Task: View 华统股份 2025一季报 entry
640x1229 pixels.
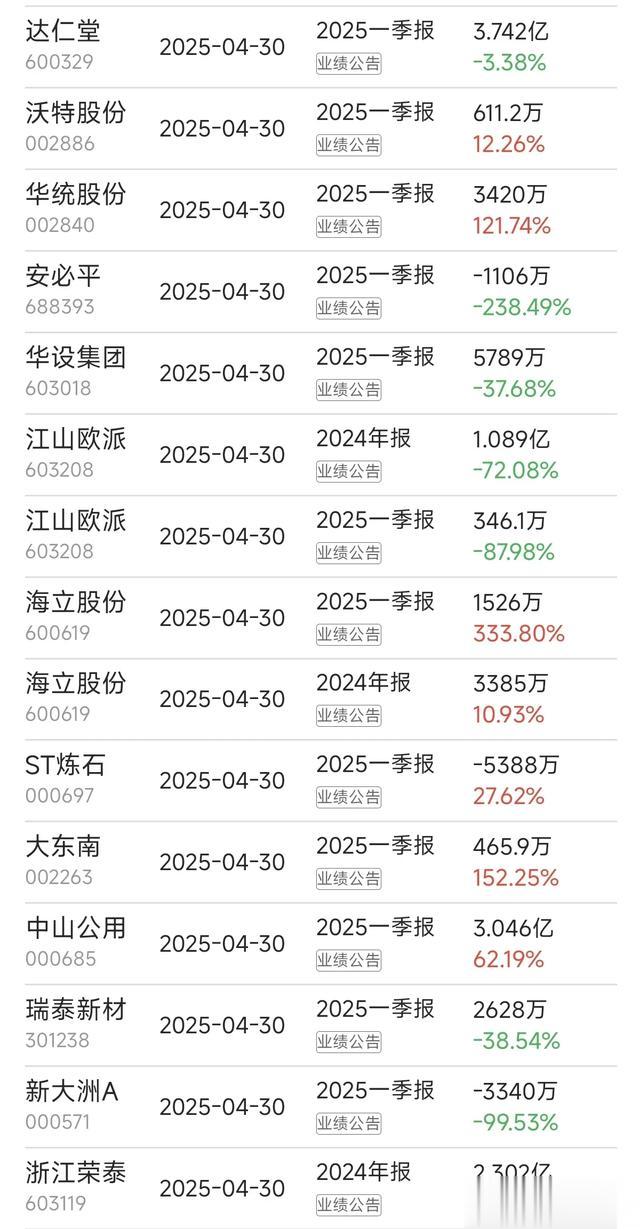Action: coord(320,210)
